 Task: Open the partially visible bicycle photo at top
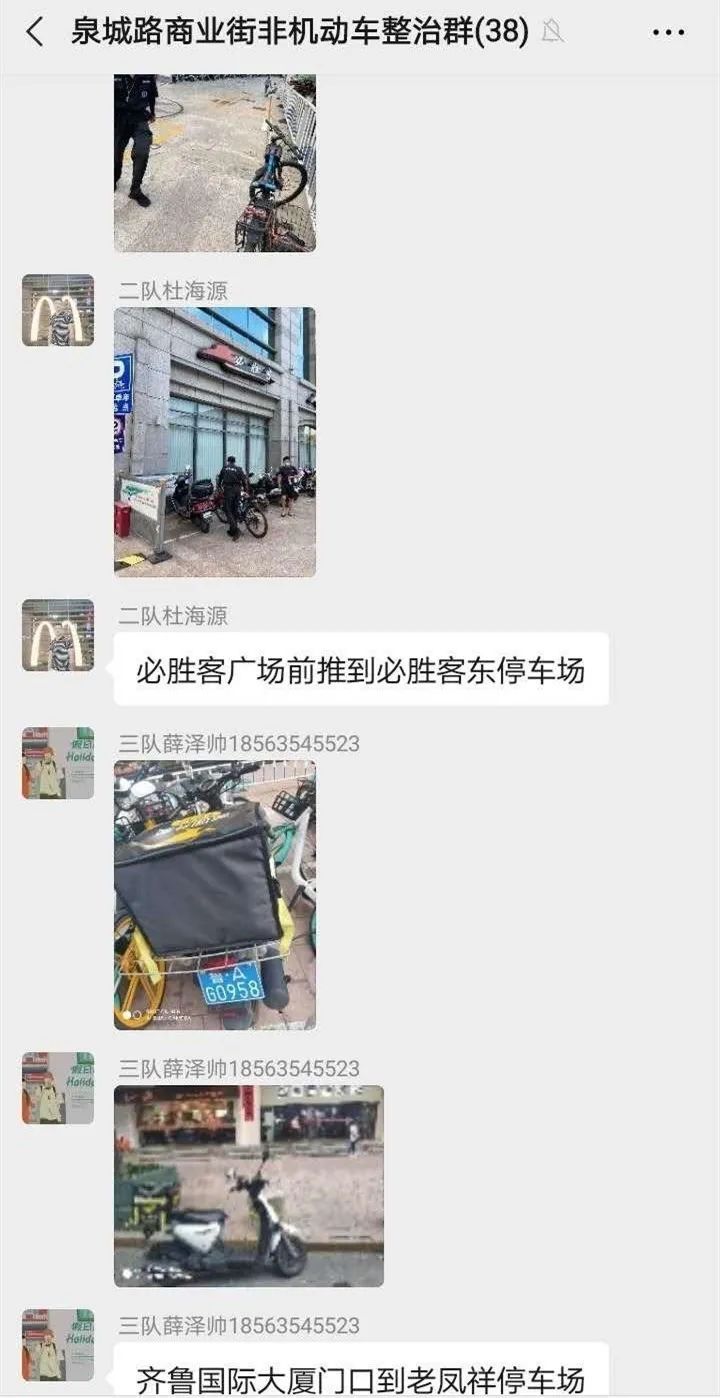tap(215, 163)
